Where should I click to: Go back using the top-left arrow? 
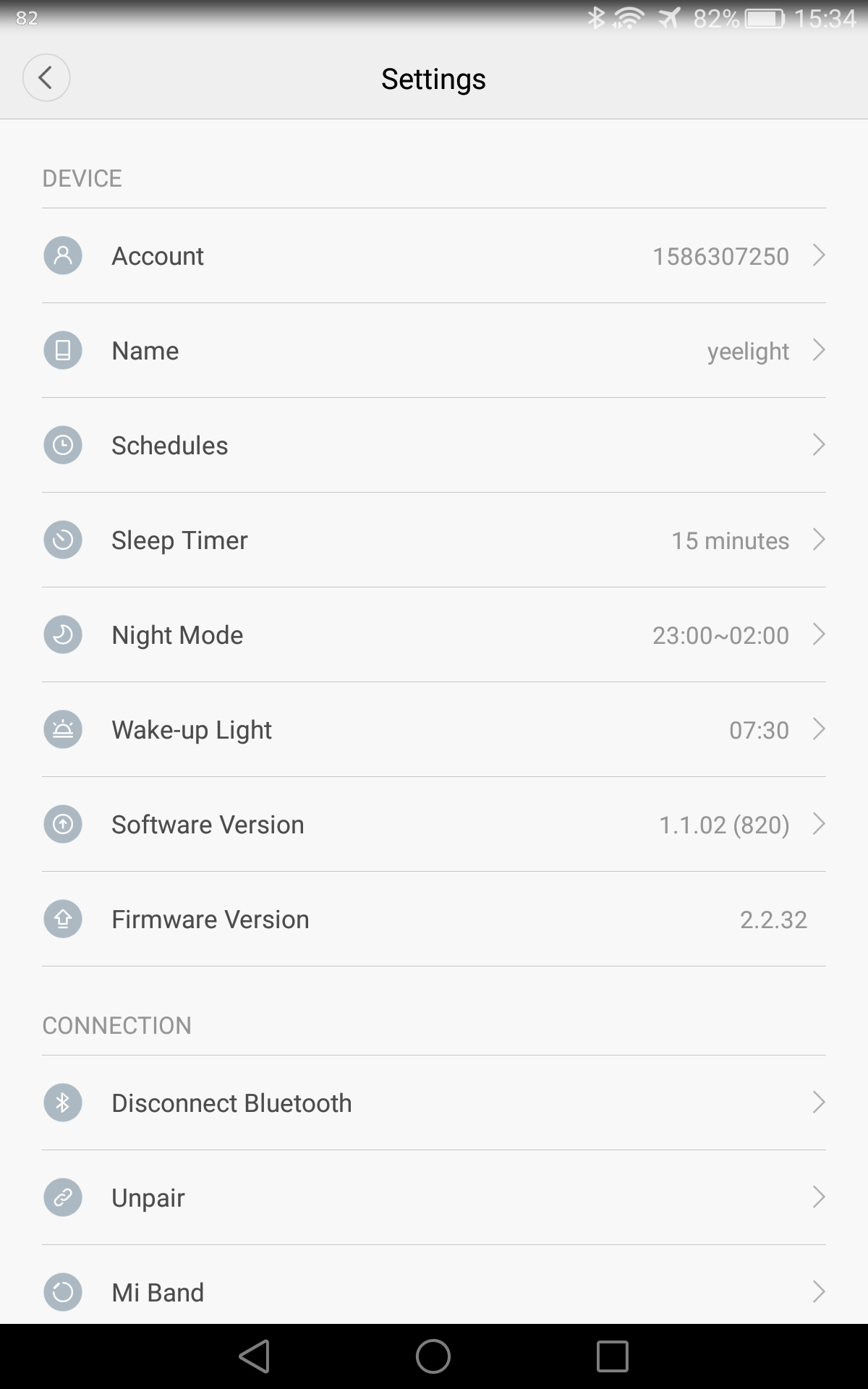[46, 77]
